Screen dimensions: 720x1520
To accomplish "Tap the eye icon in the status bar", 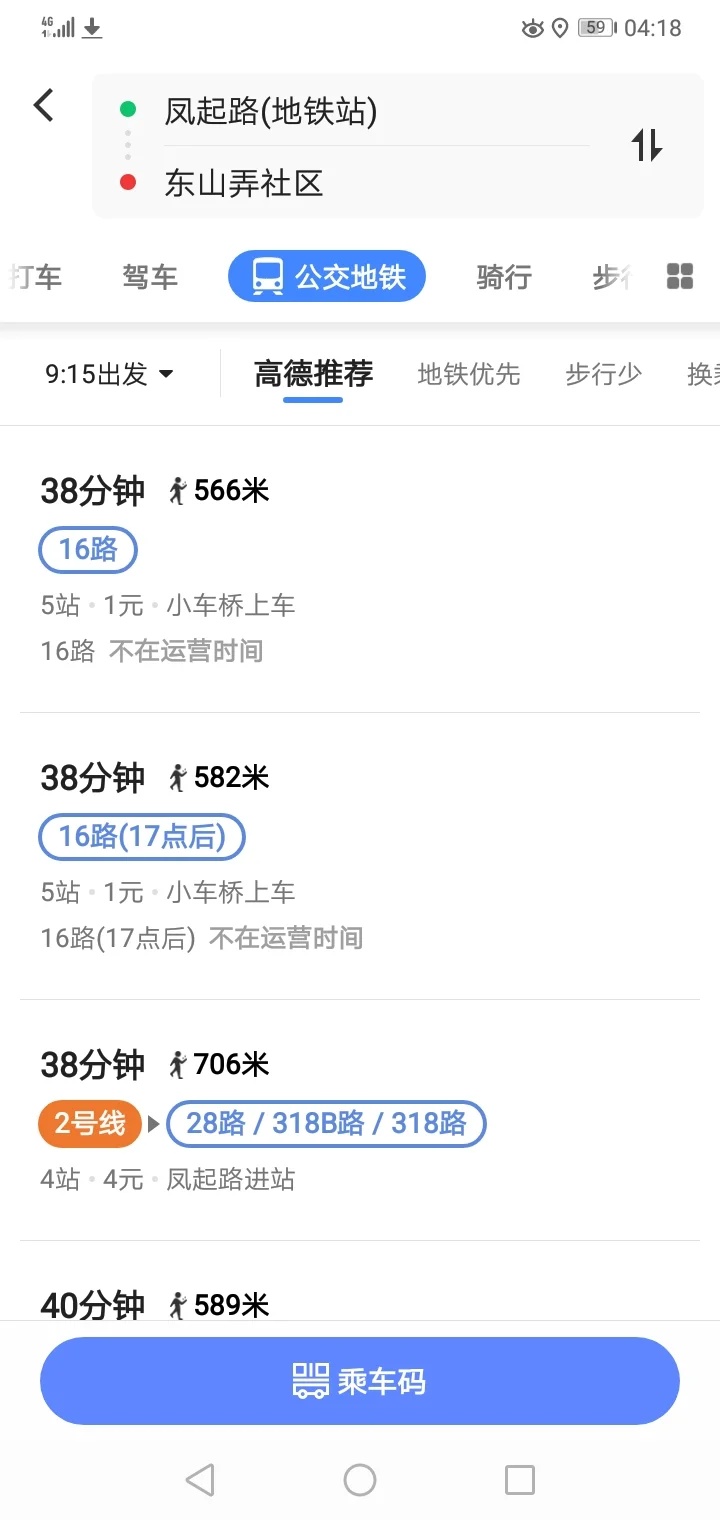I will pyautogui.click(x=531, y=27).
